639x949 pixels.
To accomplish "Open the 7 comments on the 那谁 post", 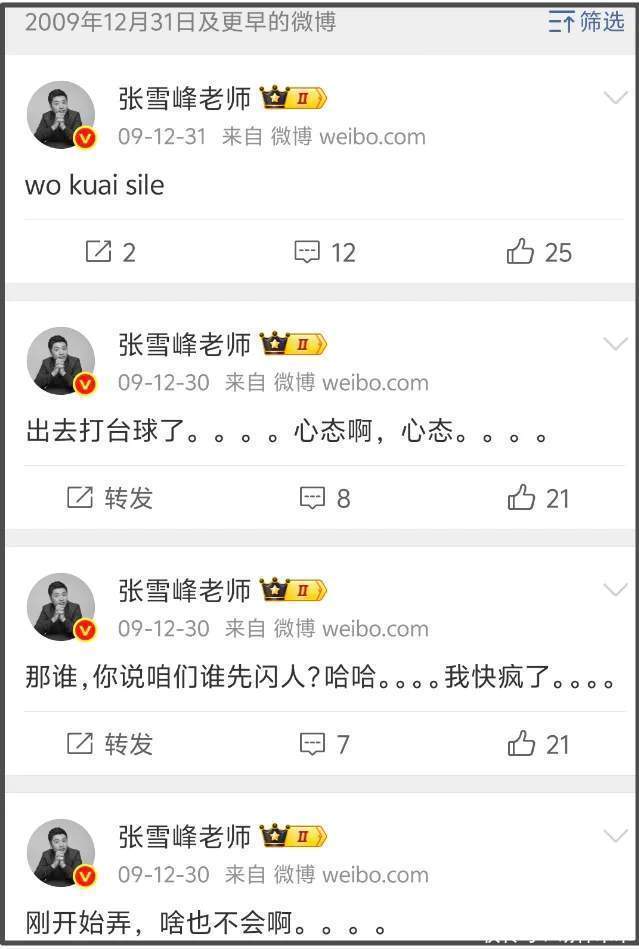I will [x=325, y=744].
